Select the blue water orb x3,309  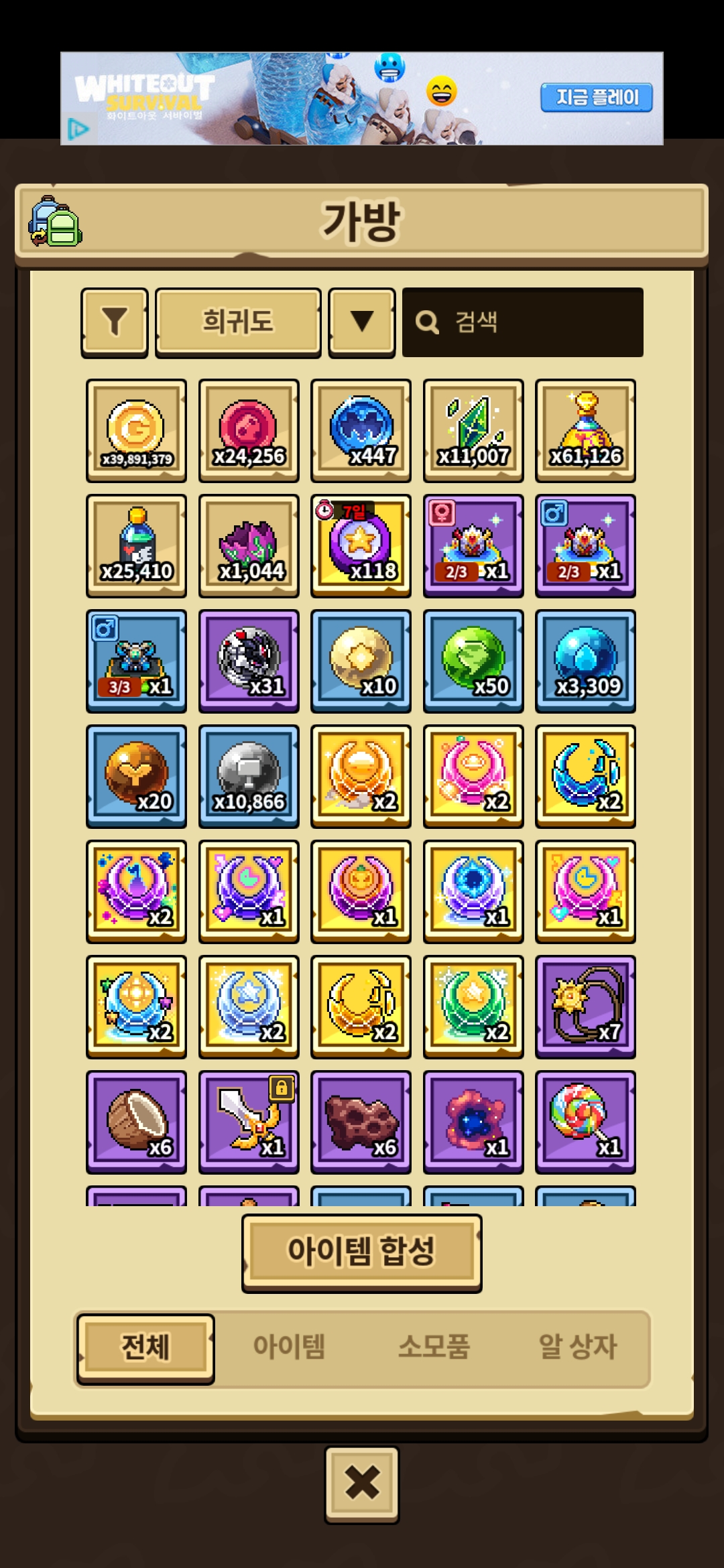point(585,661)
